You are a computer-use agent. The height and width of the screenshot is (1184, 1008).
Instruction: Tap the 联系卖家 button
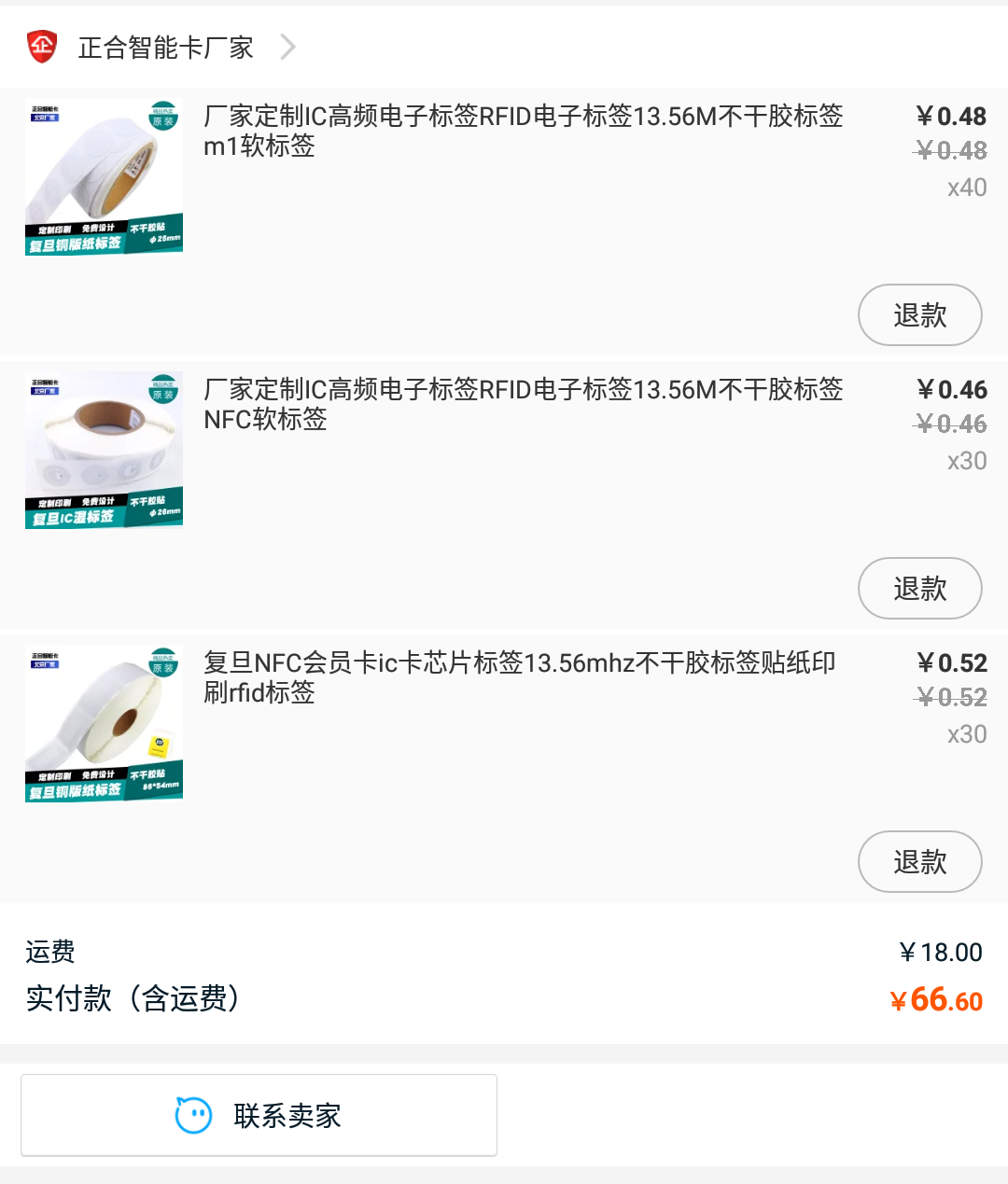259,1114
